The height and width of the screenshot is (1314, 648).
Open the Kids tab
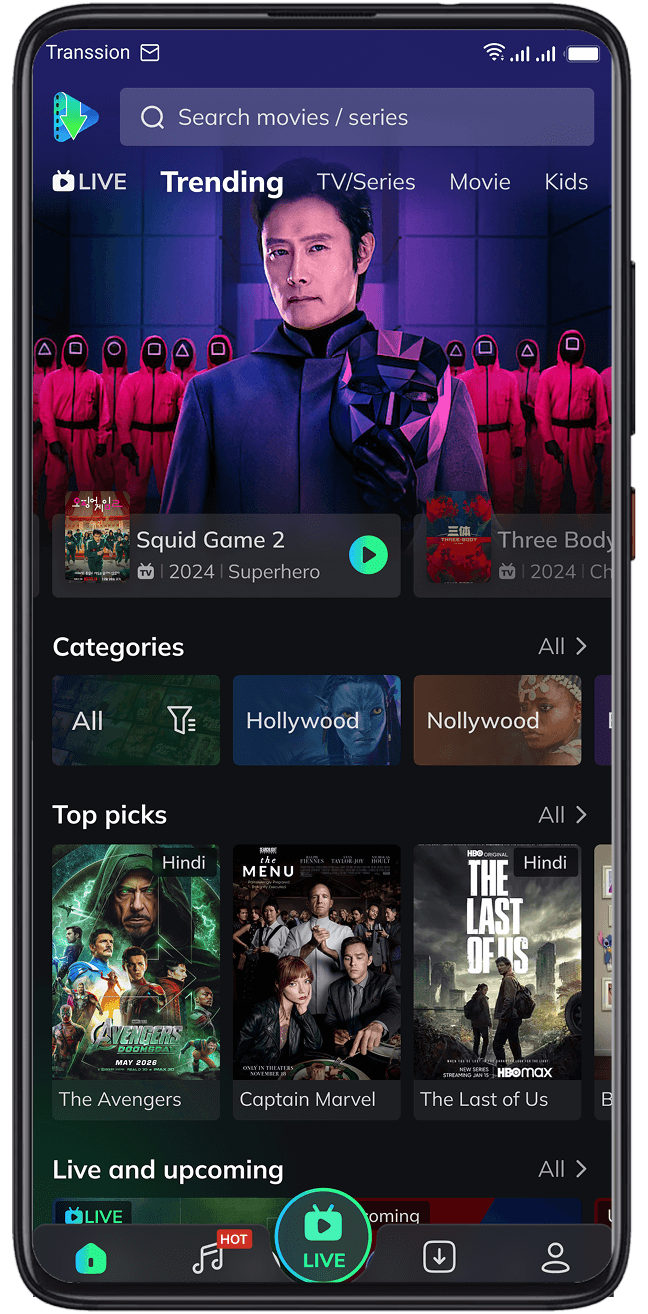(566, 182)
